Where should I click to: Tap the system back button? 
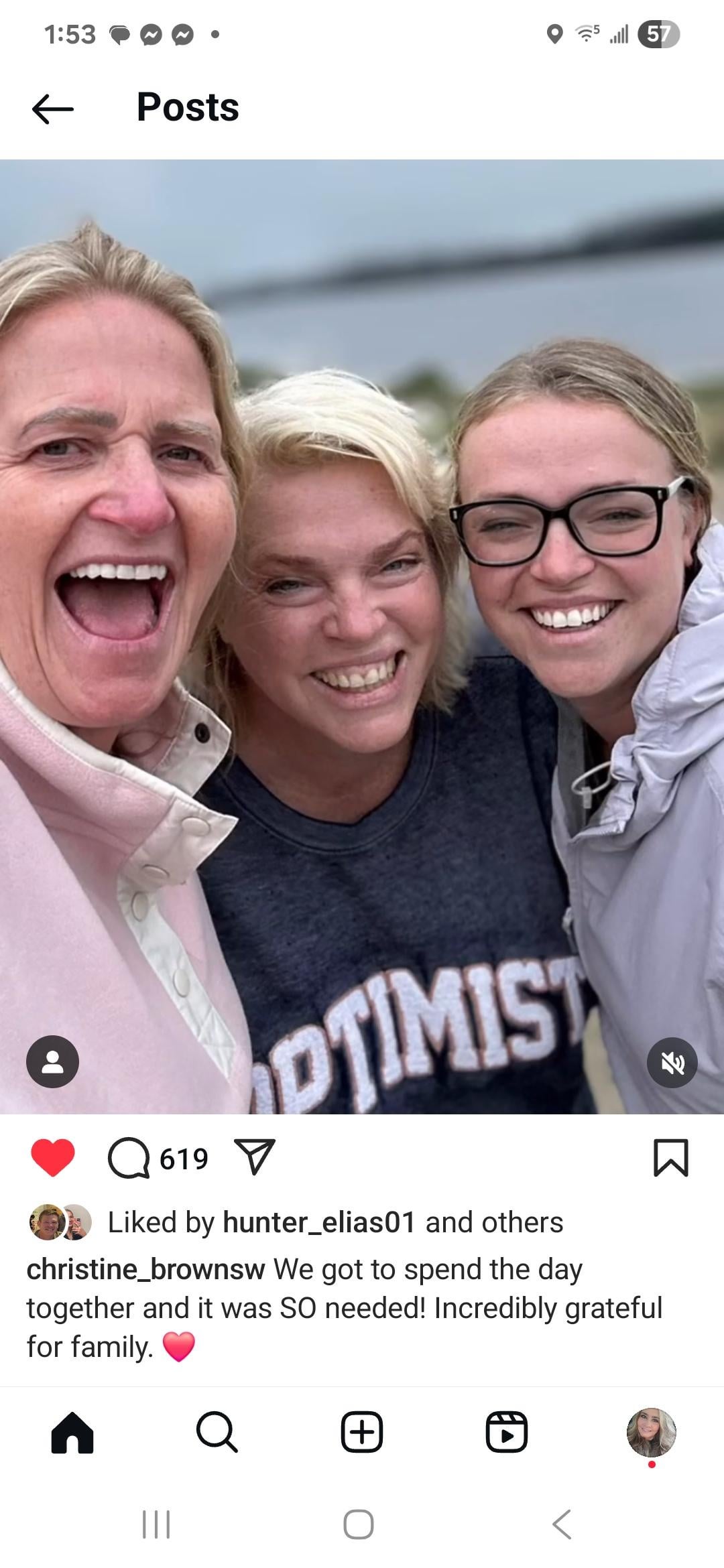click(x=562, y=1524)
